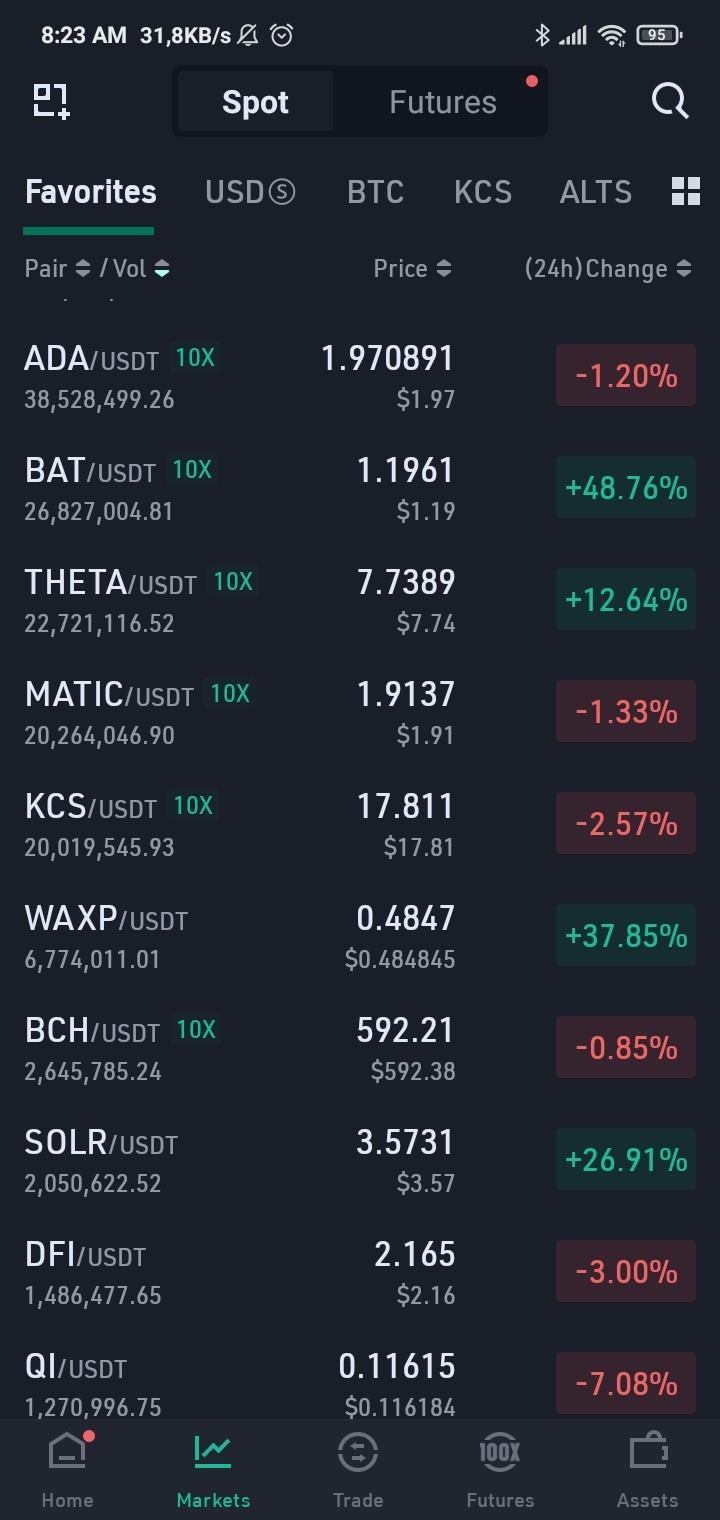Switch to the Futures market segment
Viewport: 720px width, 1520px height.
(x=443, y=102)
